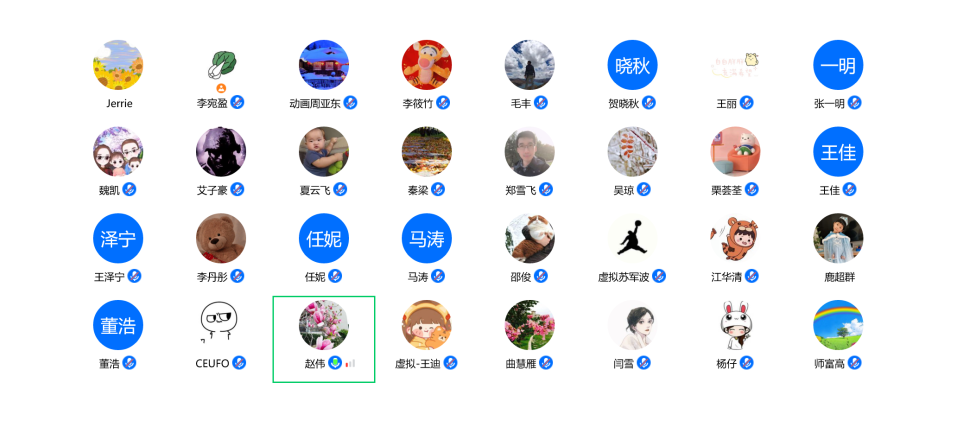Tap participant 张一明
This screenshot has width=976, height=421.
[838, 65]
